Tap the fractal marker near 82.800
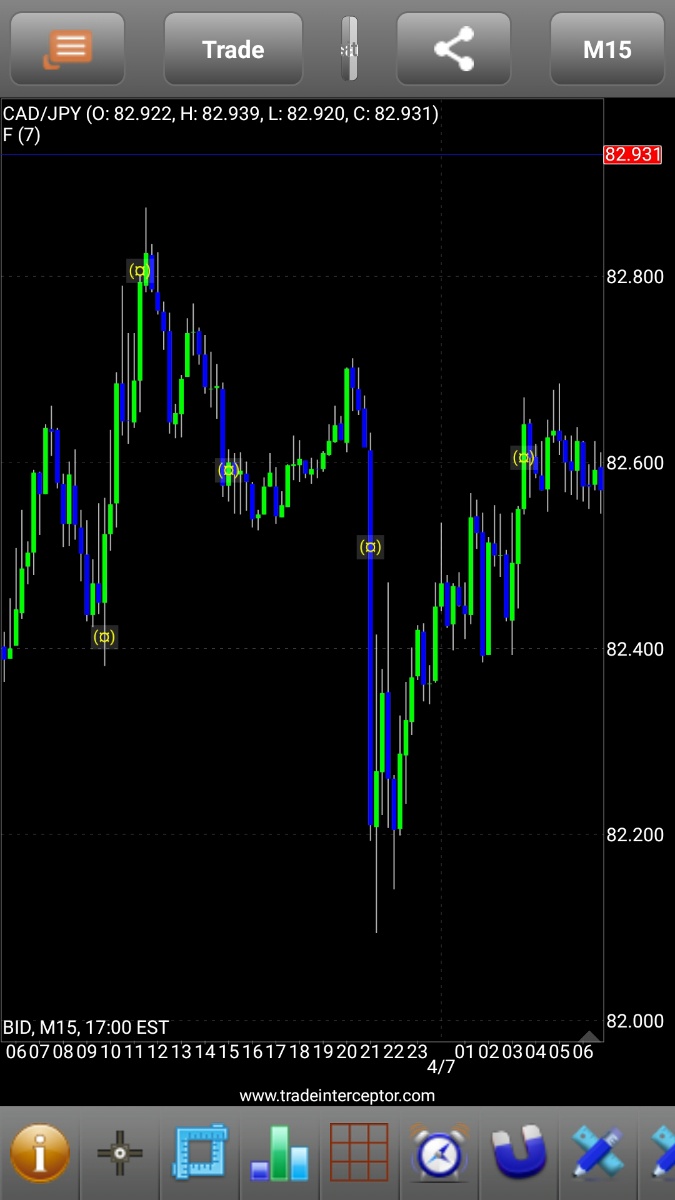 (x=139, y=271)
